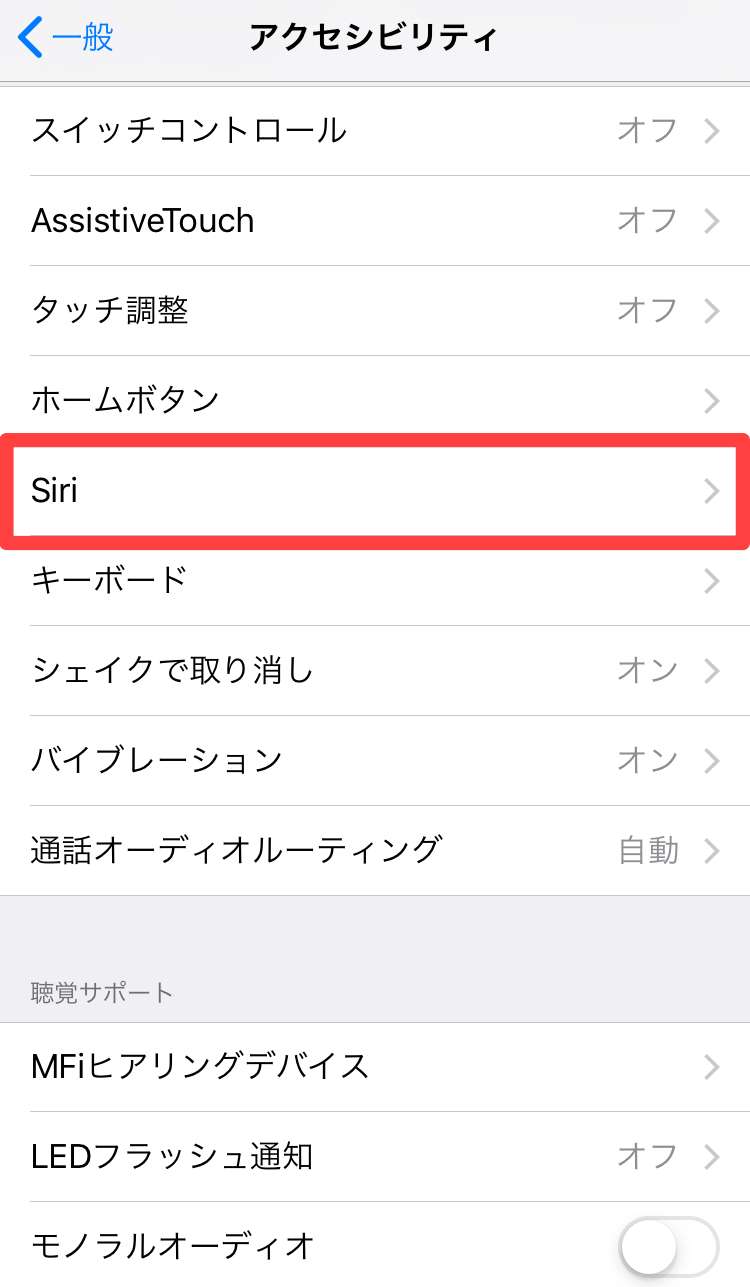The image size is (750, 1287).
Task: Toggle the モノラルオーディオ switch
Action: click(x=668, y=1246)
